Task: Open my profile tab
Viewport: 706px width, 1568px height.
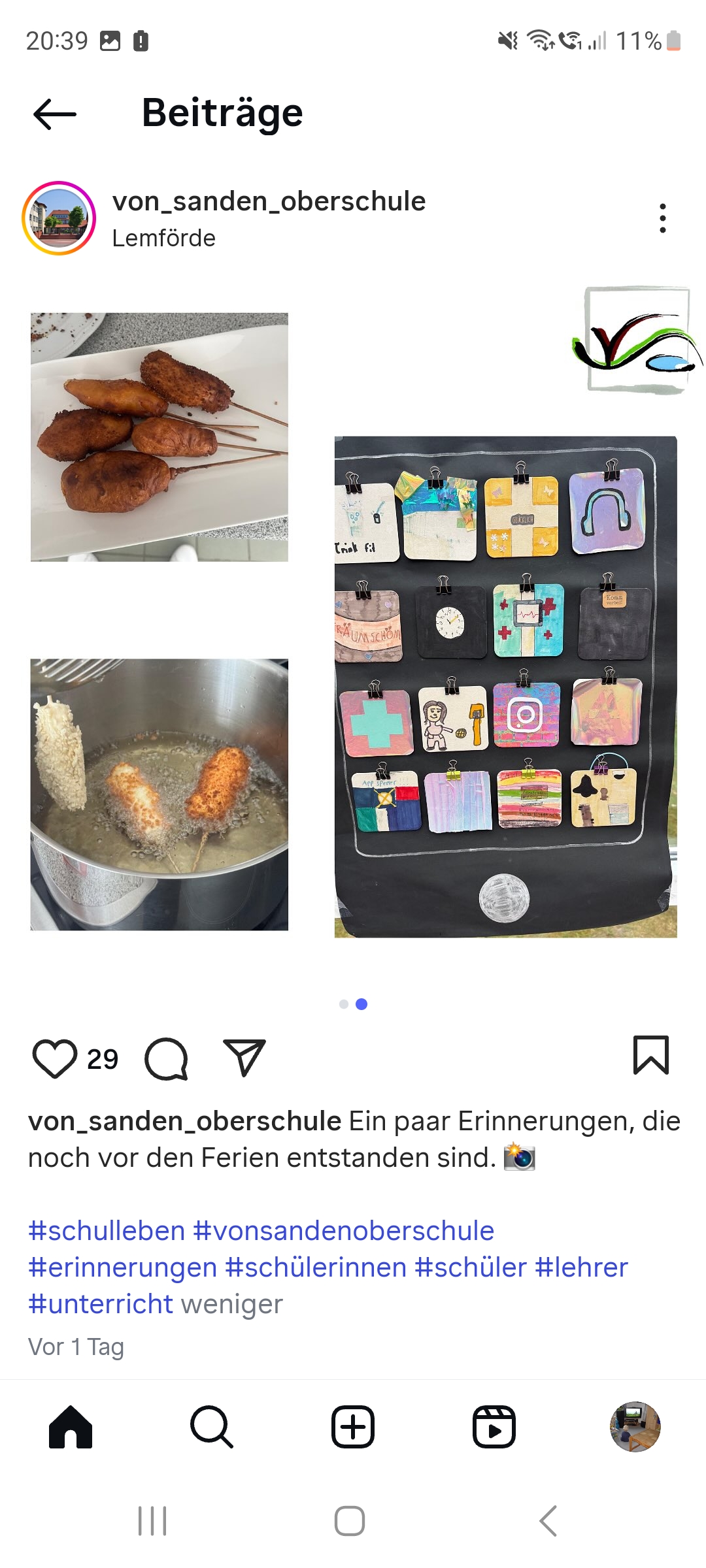Action: click(x=635, y=1427)
